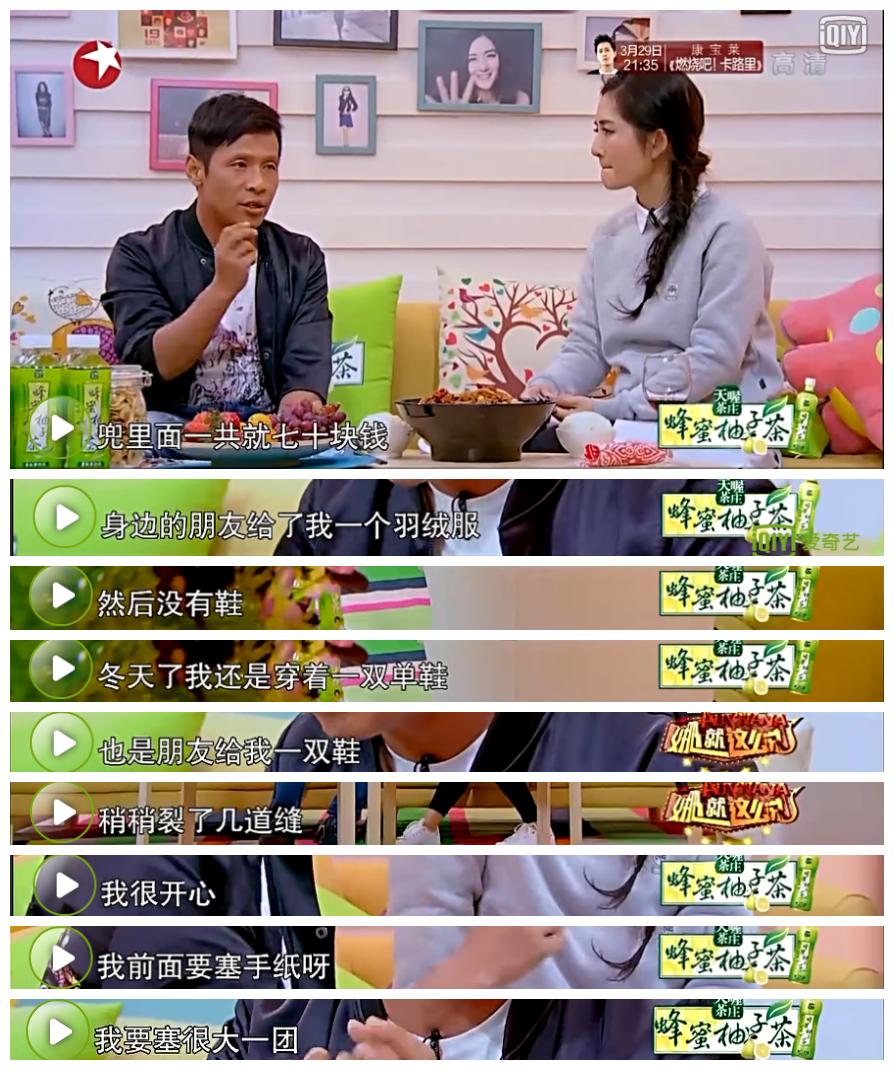Viewport: 894px width, 1070px height.
Task: Play the clip 兜里面一共就七十块钱
Action: (x=62, y=427)
